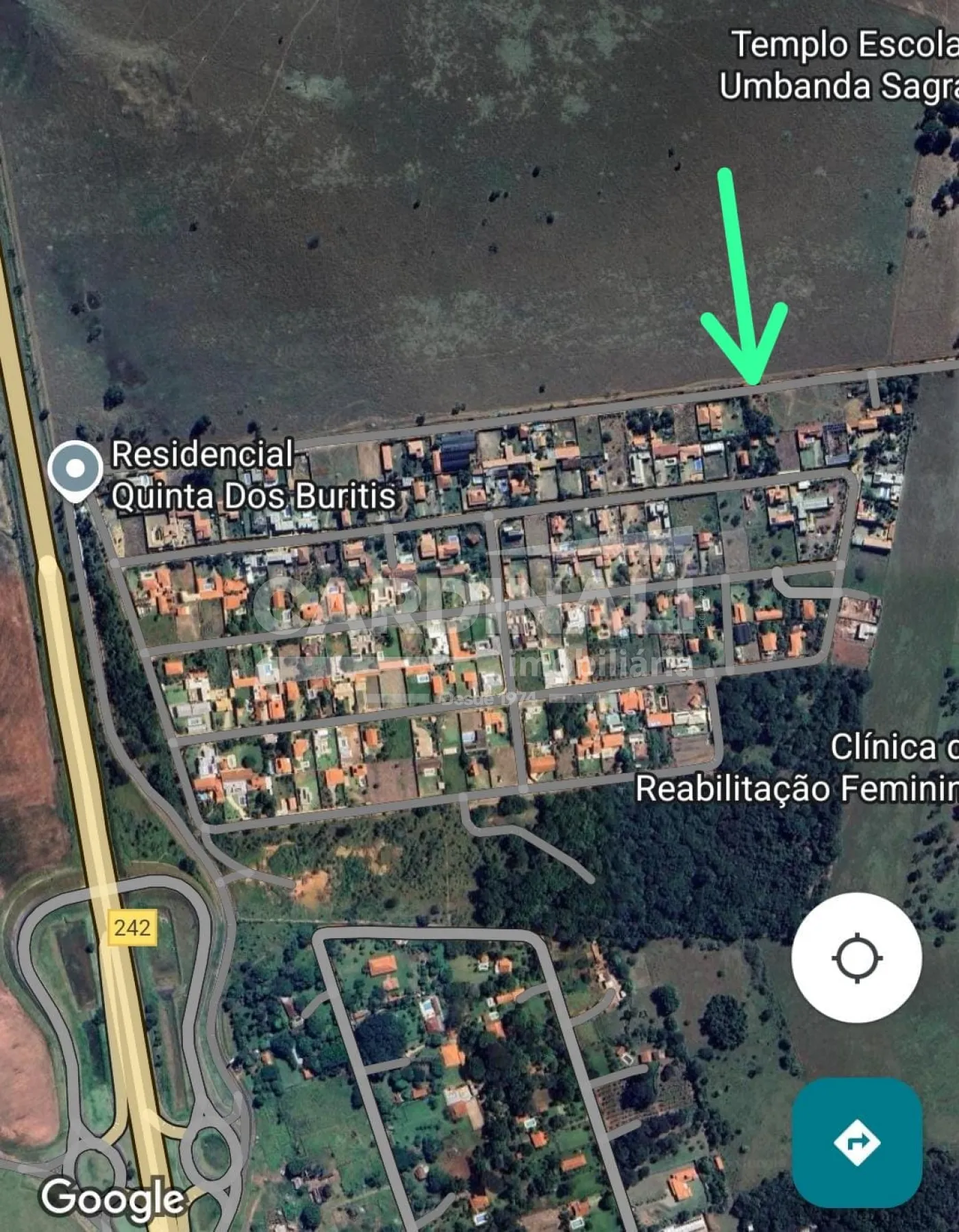Get directions with the turn arrow button
959x1232 pixels.
(857, 1142)
